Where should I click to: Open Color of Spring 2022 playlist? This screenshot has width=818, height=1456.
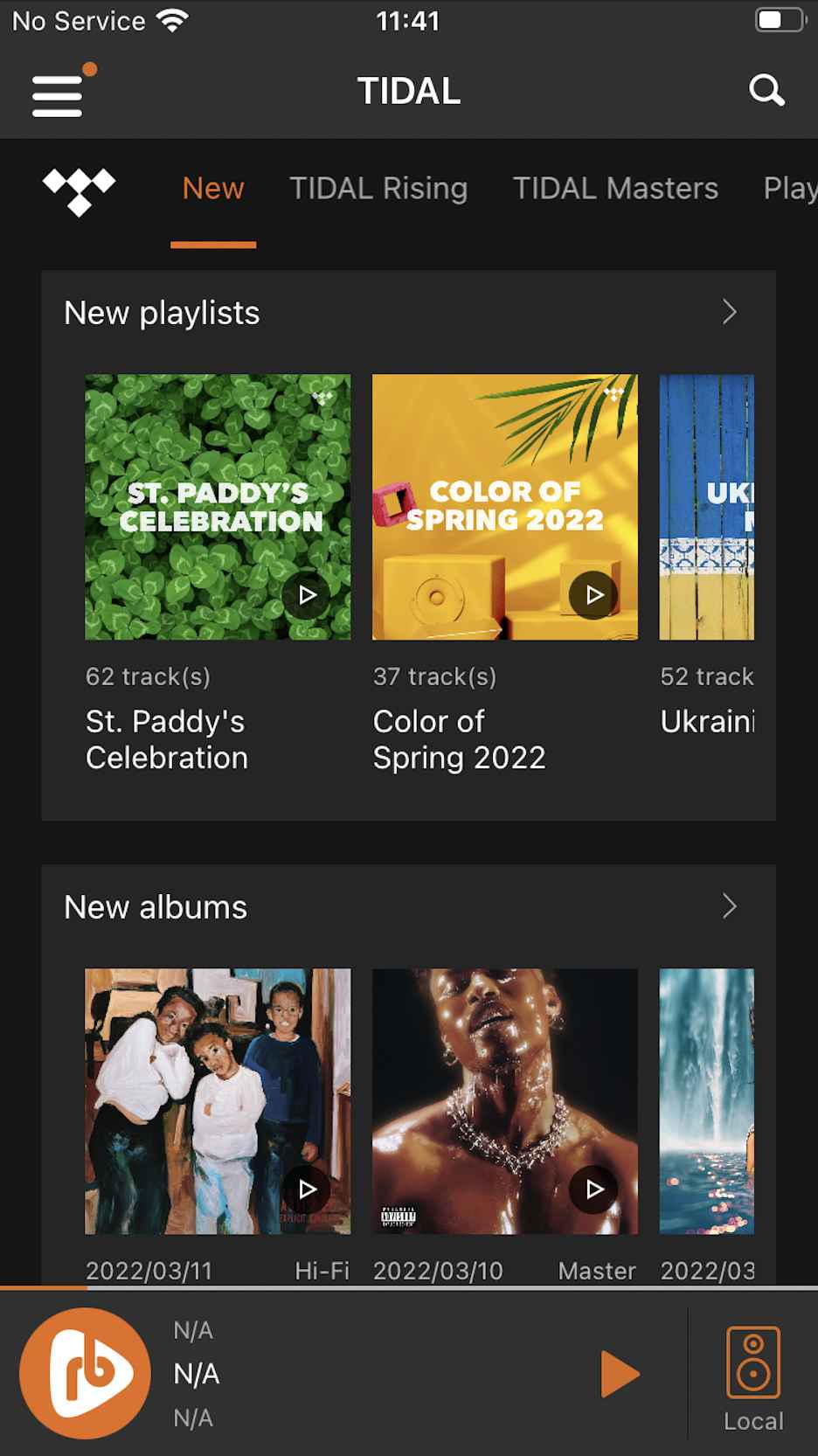click(505, 507)
